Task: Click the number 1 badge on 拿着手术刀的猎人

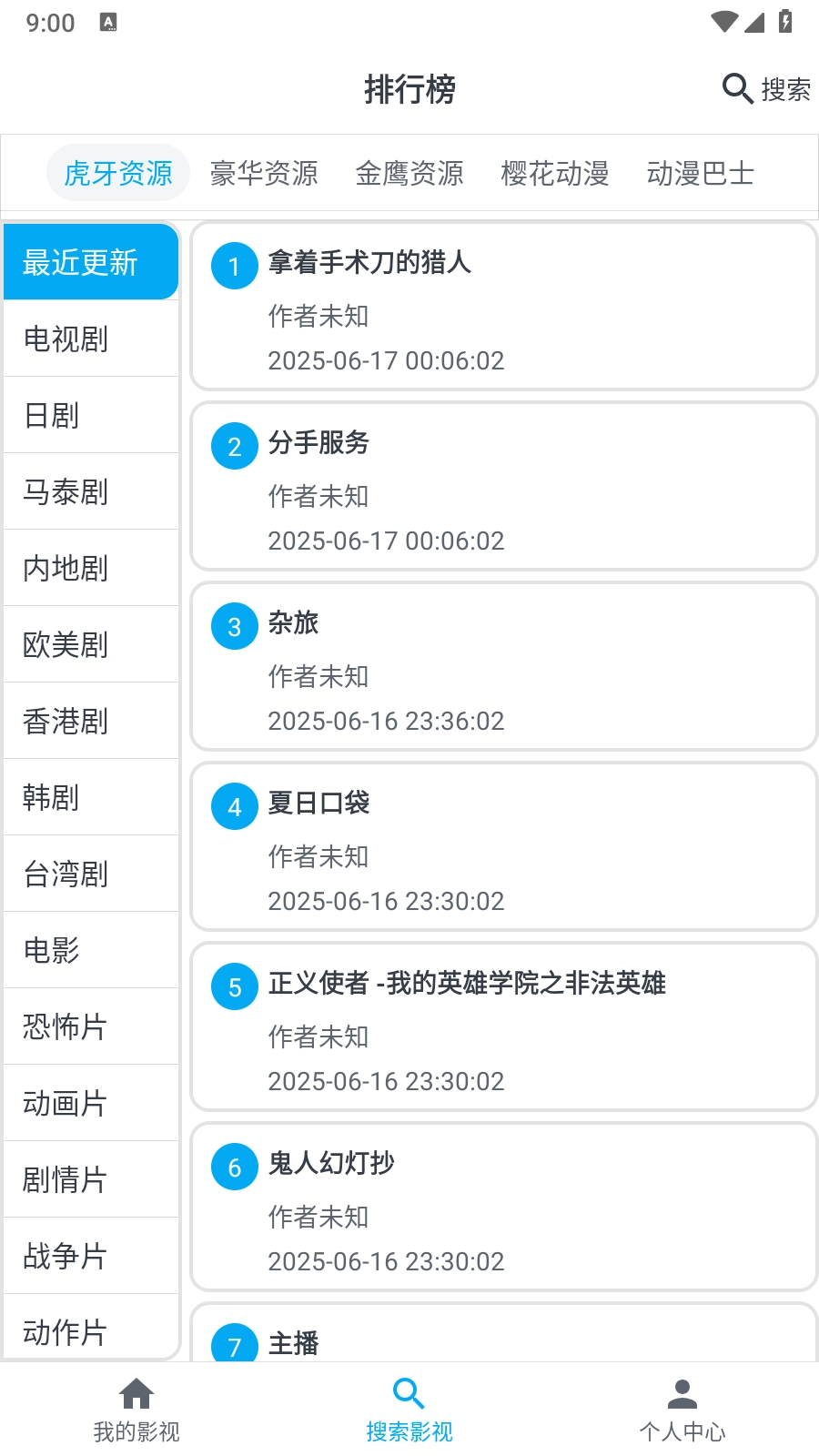Action: [234, 266]
